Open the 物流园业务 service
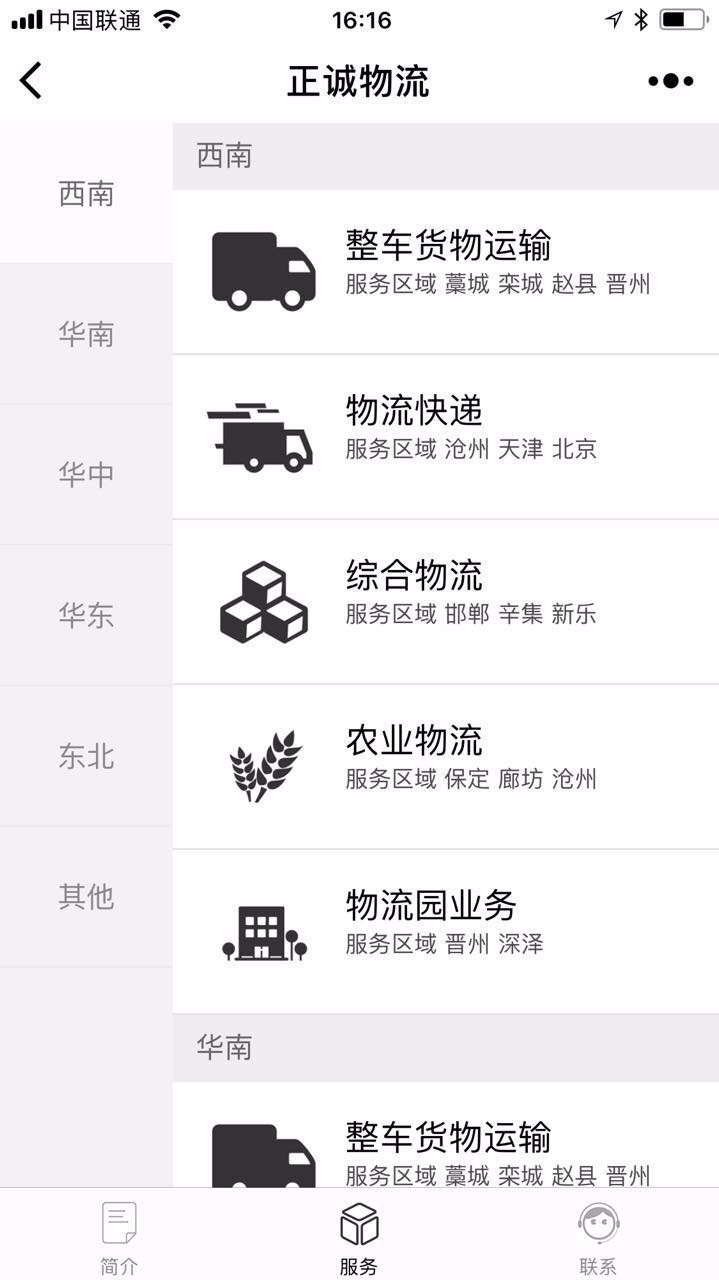The height and width of the screenshot is (1280, 719). [x=446, y=932]
